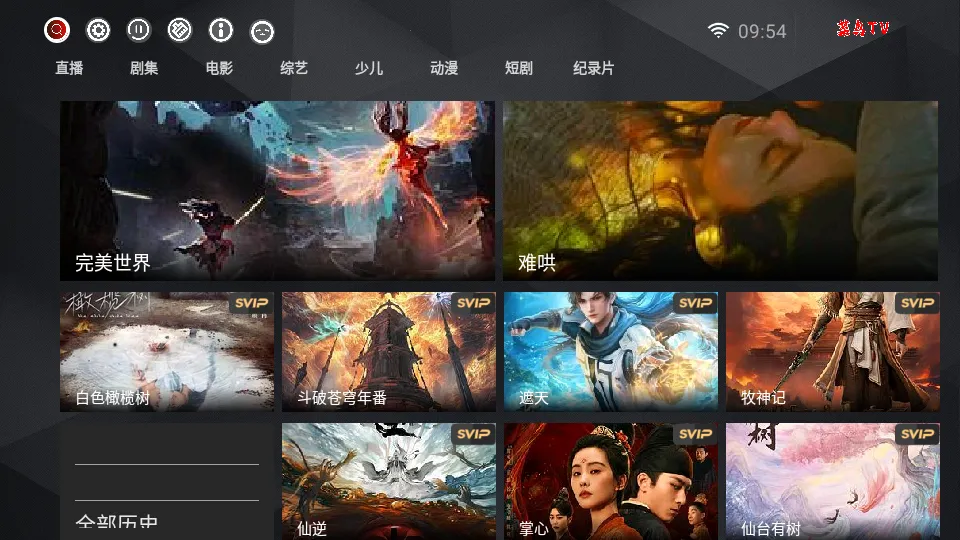The height and width of the screenshot is (540, 960).
Task: Open the 纪录片 tab
Action: pos(594,69)
